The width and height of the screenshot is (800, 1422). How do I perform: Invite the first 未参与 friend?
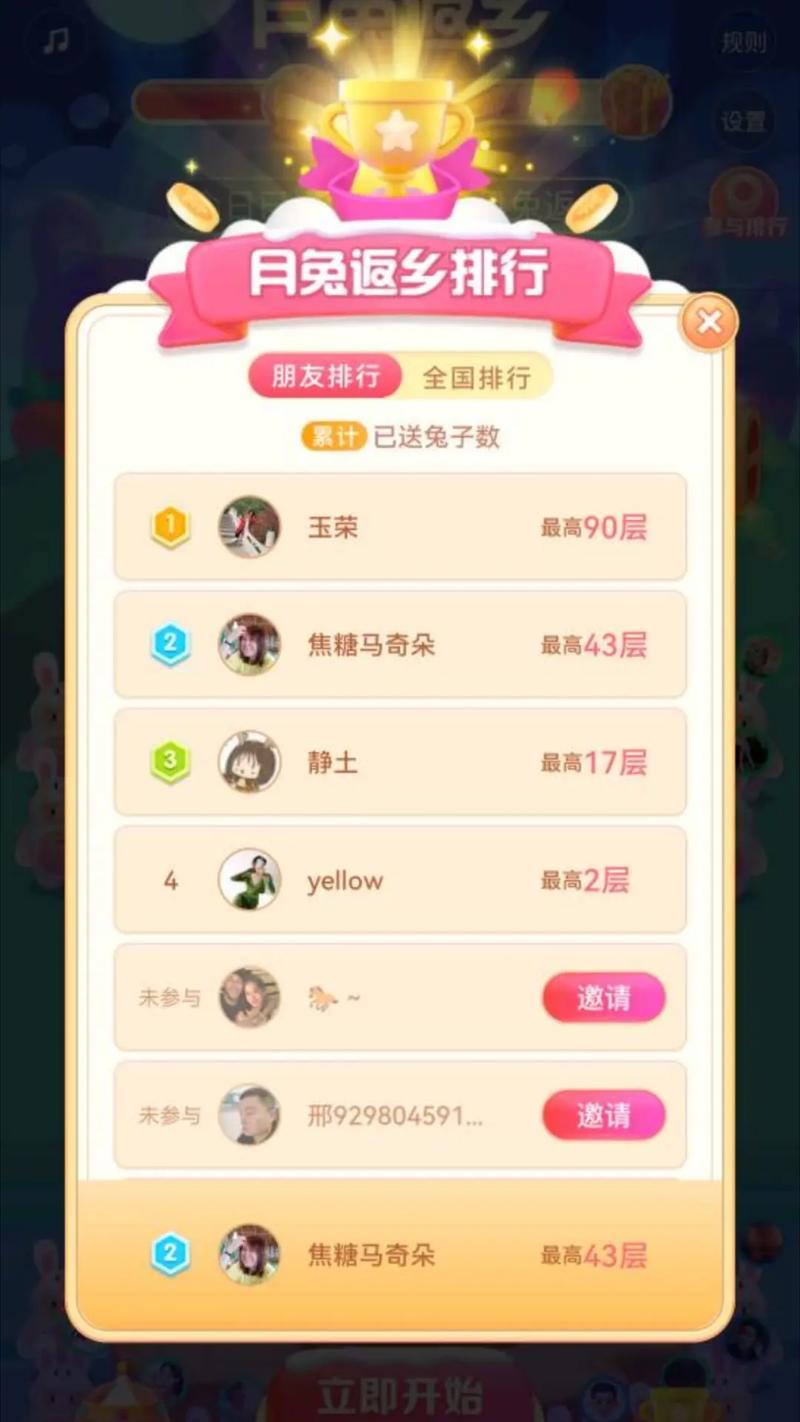coord(606,997)
